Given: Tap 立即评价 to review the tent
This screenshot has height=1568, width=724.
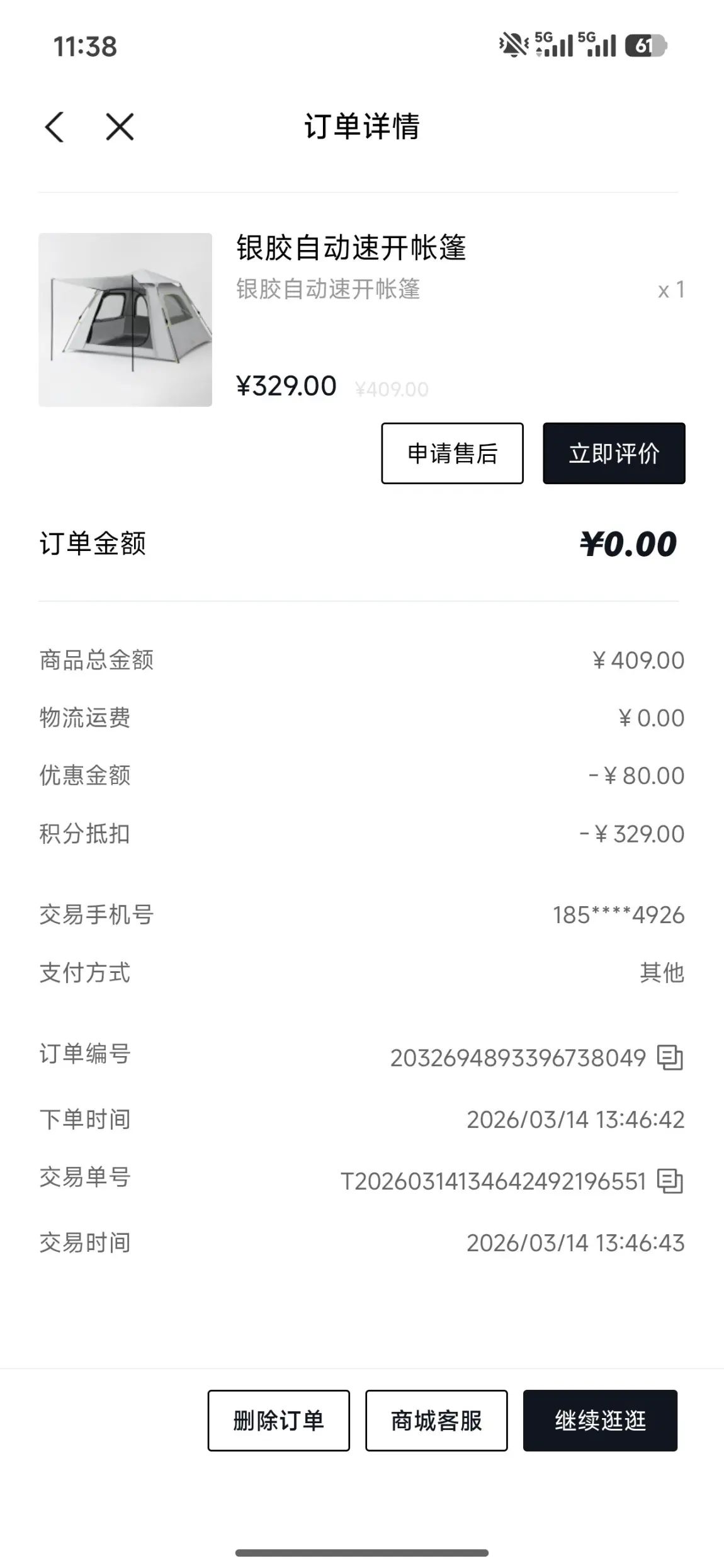Looking at the screenshot, I should click(x=614, y=453).
